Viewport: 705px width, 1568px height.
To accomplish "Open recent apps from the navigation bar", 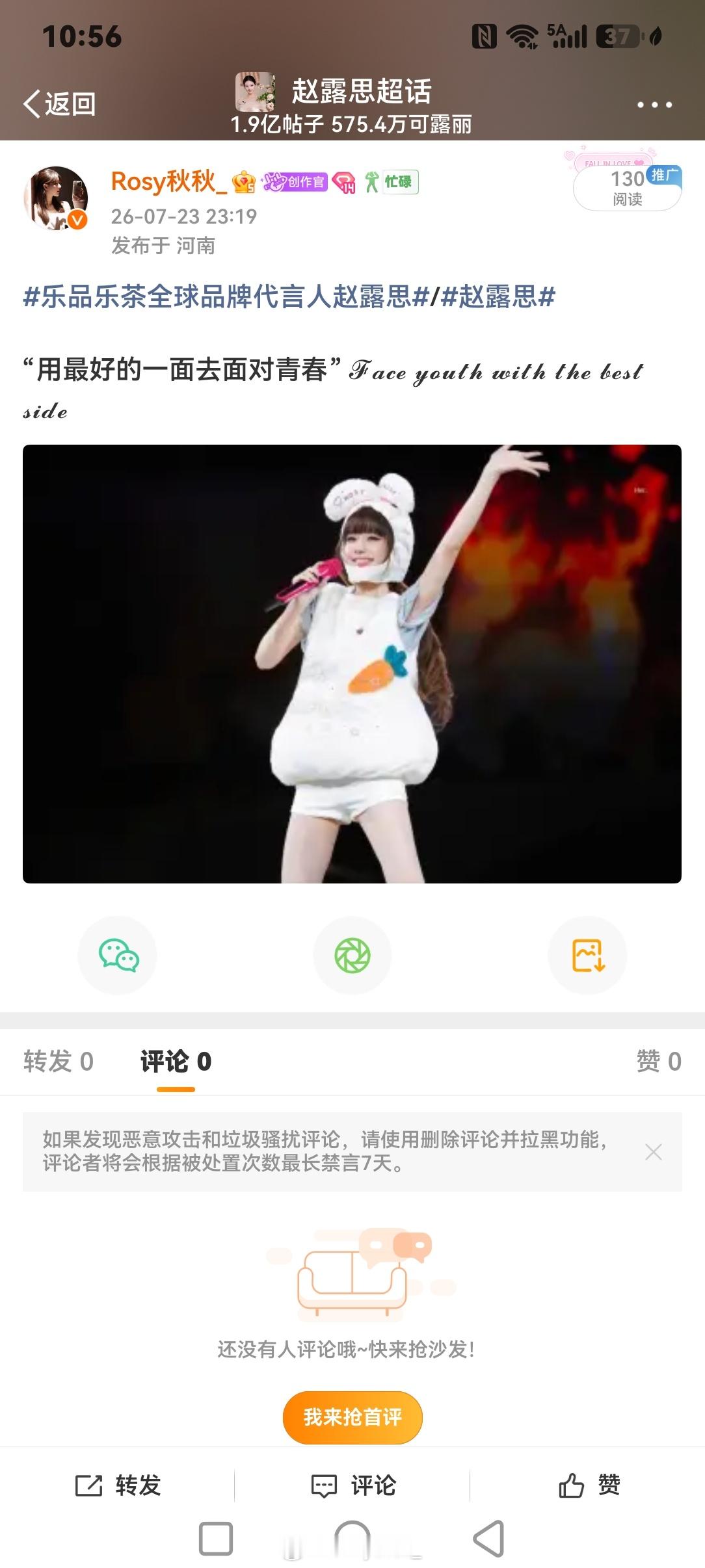I will (x=216, y=1539).
